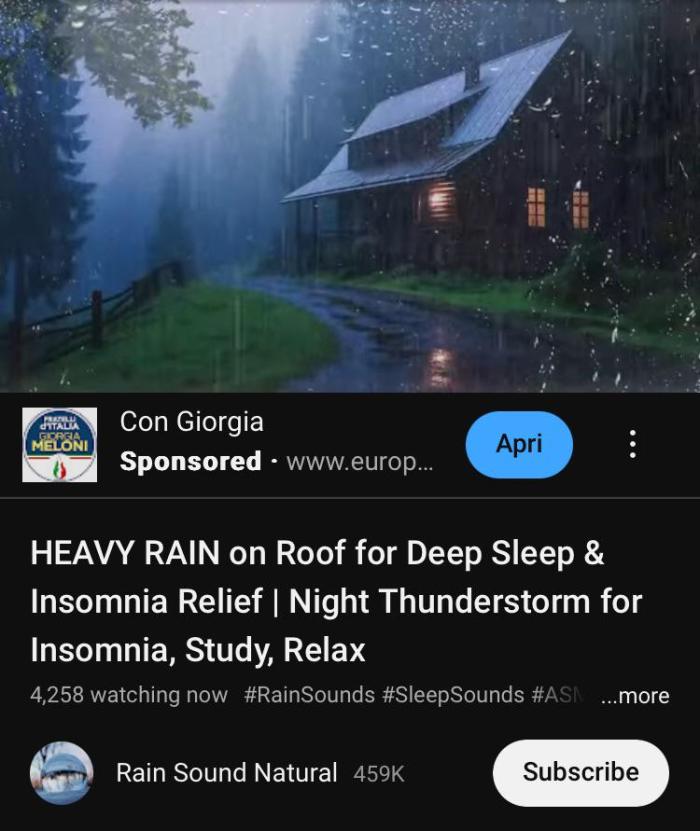Tap the video player to show controls

point(350,195)
